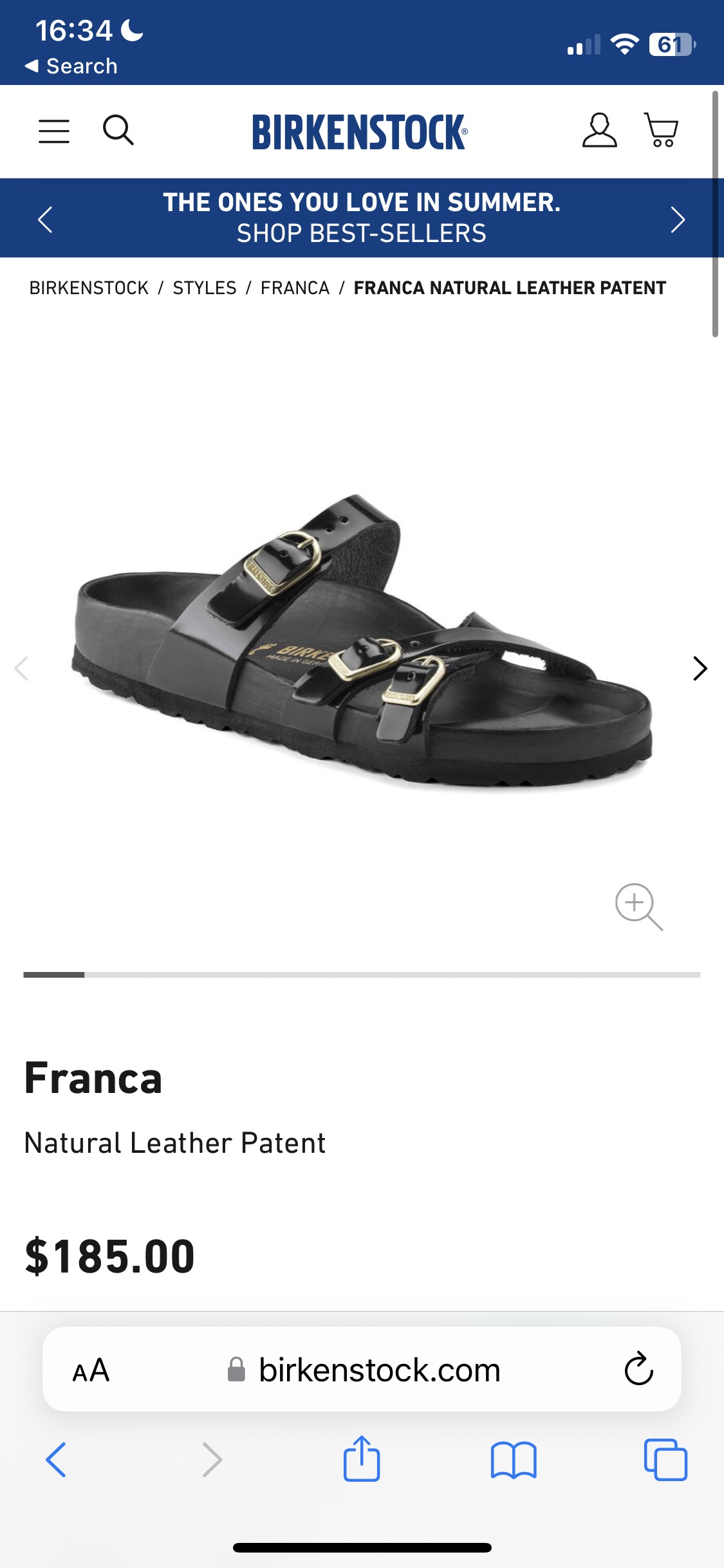Show previous banner with left chevron
Screen dimensions: 724x1568
pyautogui.click(x=44, y=218)
